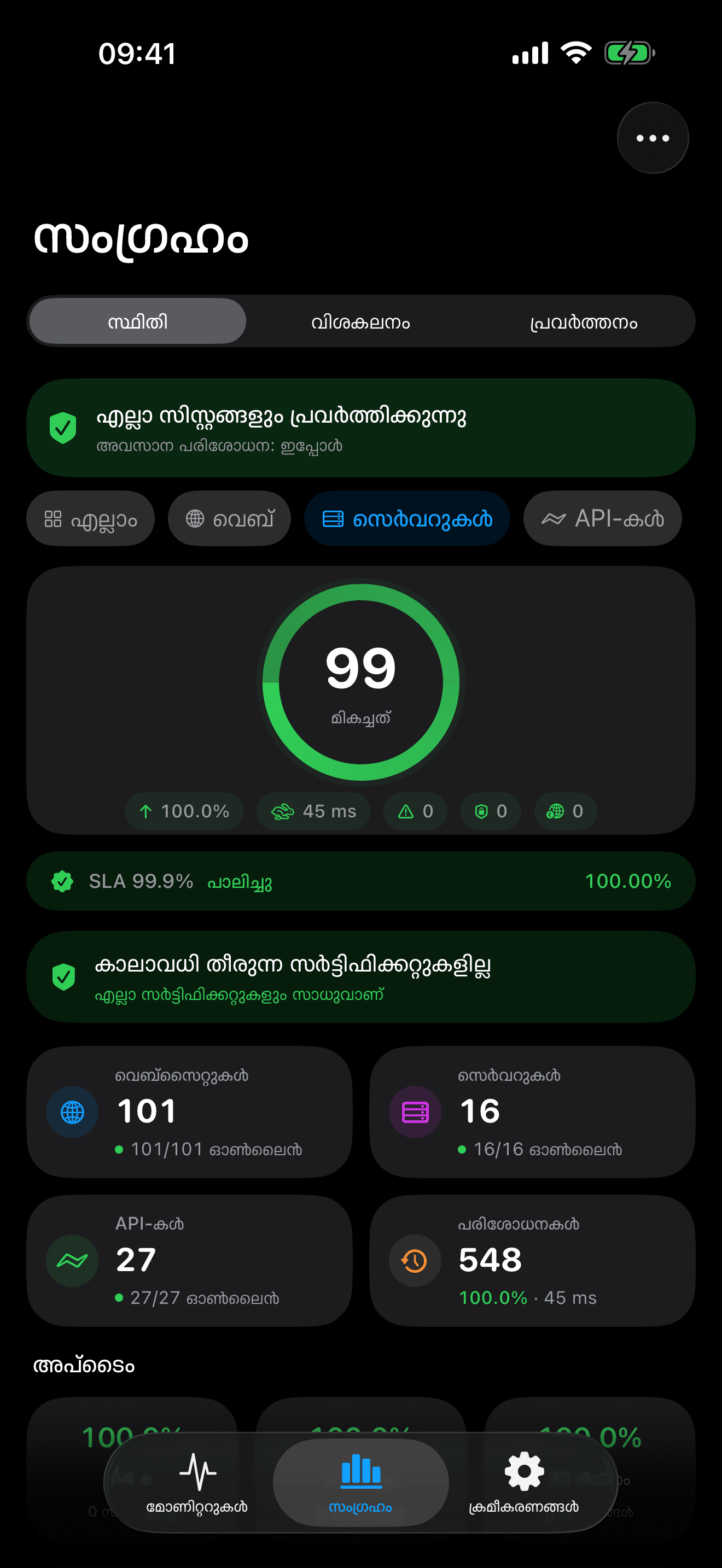Select the API trend icon
Viewport: 722px width, 1568px height.
pos(71,1261)
